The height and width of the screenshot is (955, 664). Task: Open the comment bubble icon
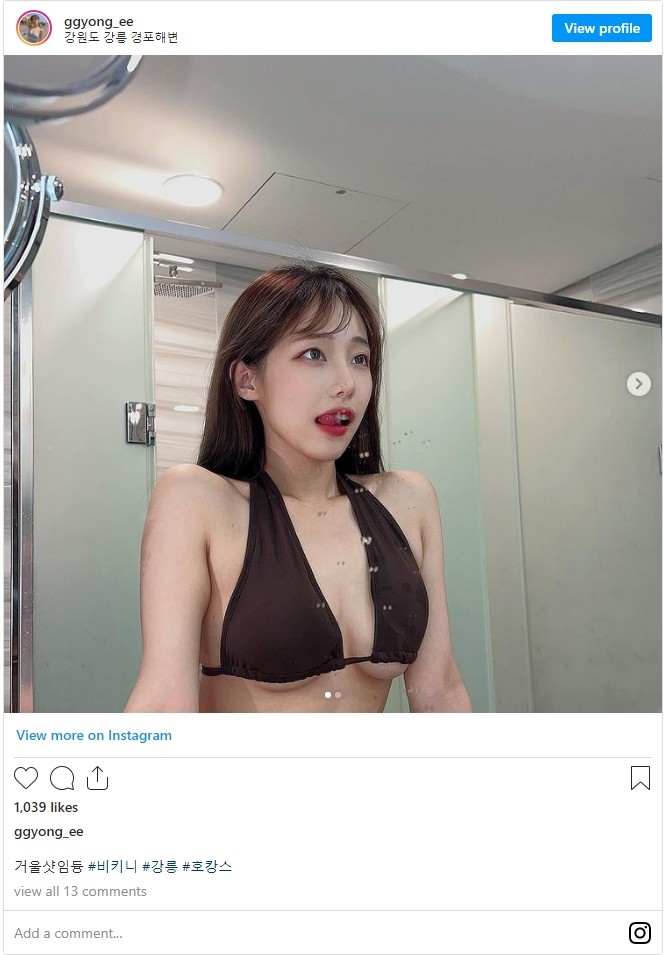point(62,778)
